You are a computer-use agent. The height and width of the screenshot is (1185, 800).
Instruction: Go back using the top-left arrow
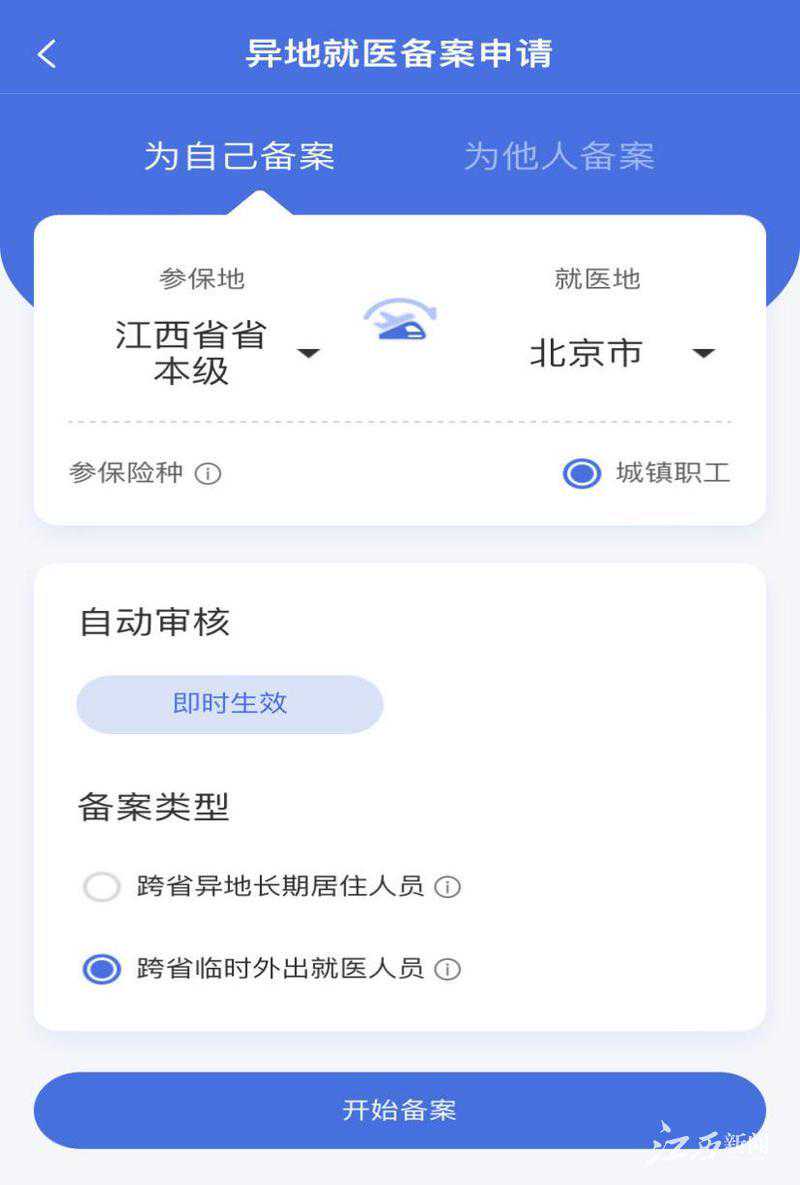coord(47,54)
